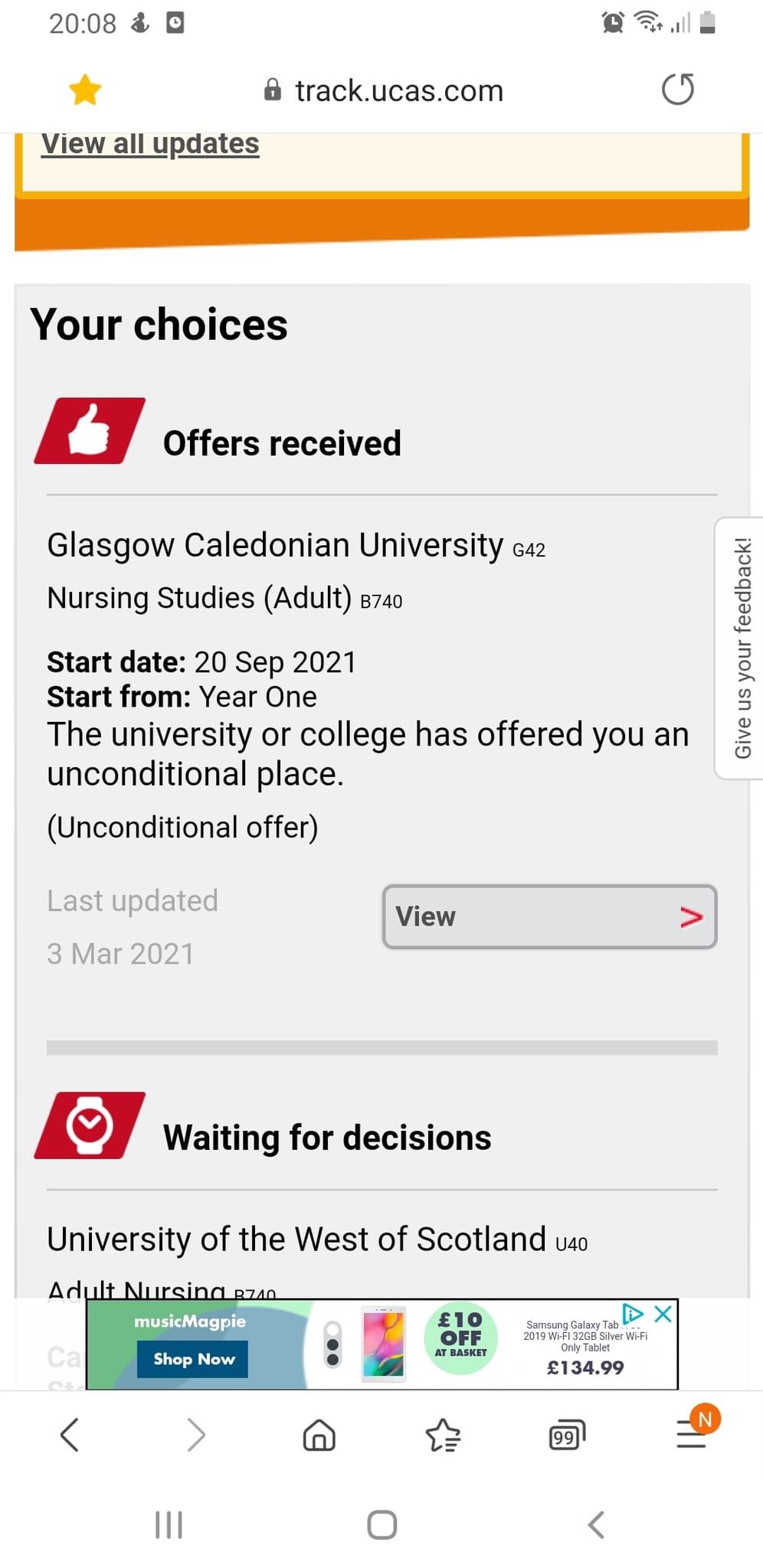
Task: Tap the system home button
Action: (x=381, y=1524)
